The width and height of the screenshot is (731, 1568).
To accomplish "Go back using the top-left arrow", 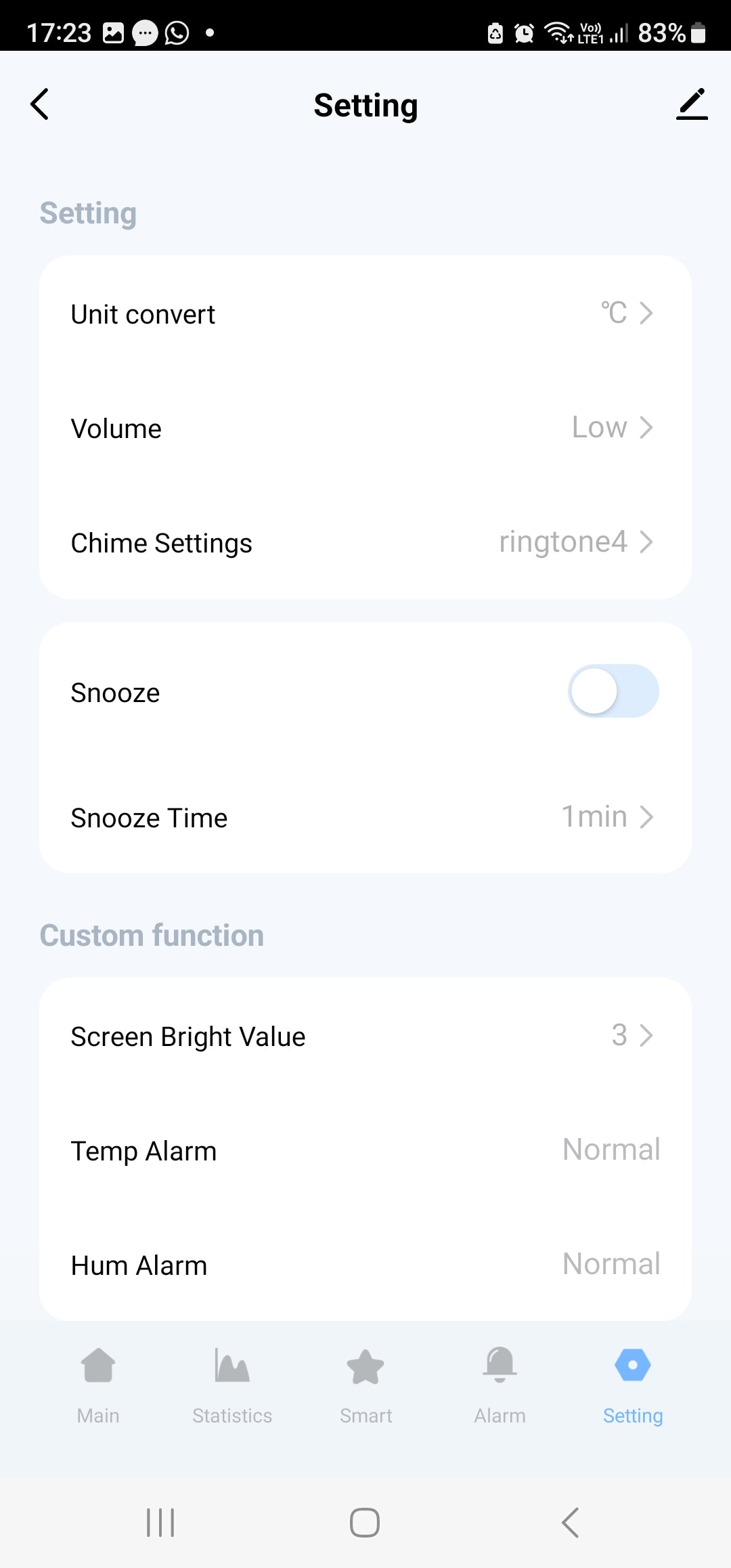I will [x=40, y=104].
